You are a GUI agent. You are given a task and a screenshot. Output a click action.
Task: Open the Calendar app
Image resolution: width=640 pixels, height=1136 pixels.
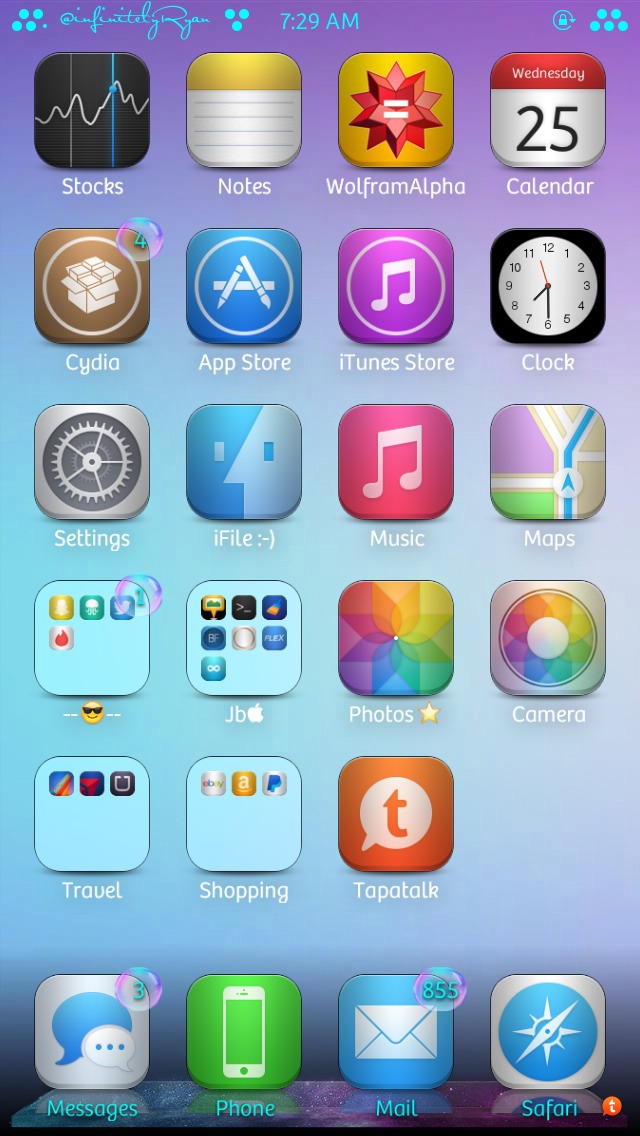tap(548, 110)
